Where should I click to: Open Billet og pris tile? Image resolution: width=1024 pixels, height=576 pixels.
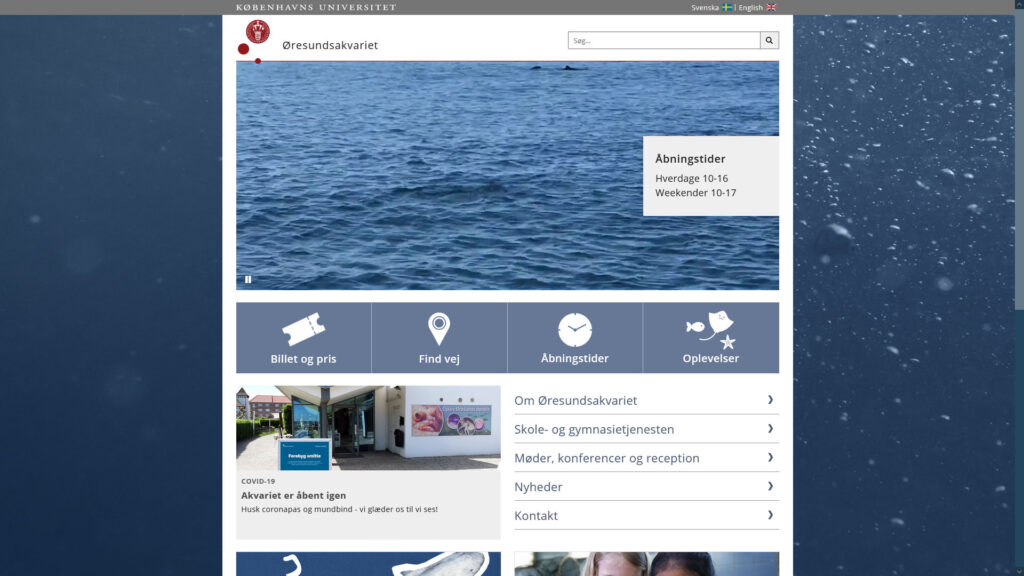coord(304,338)
